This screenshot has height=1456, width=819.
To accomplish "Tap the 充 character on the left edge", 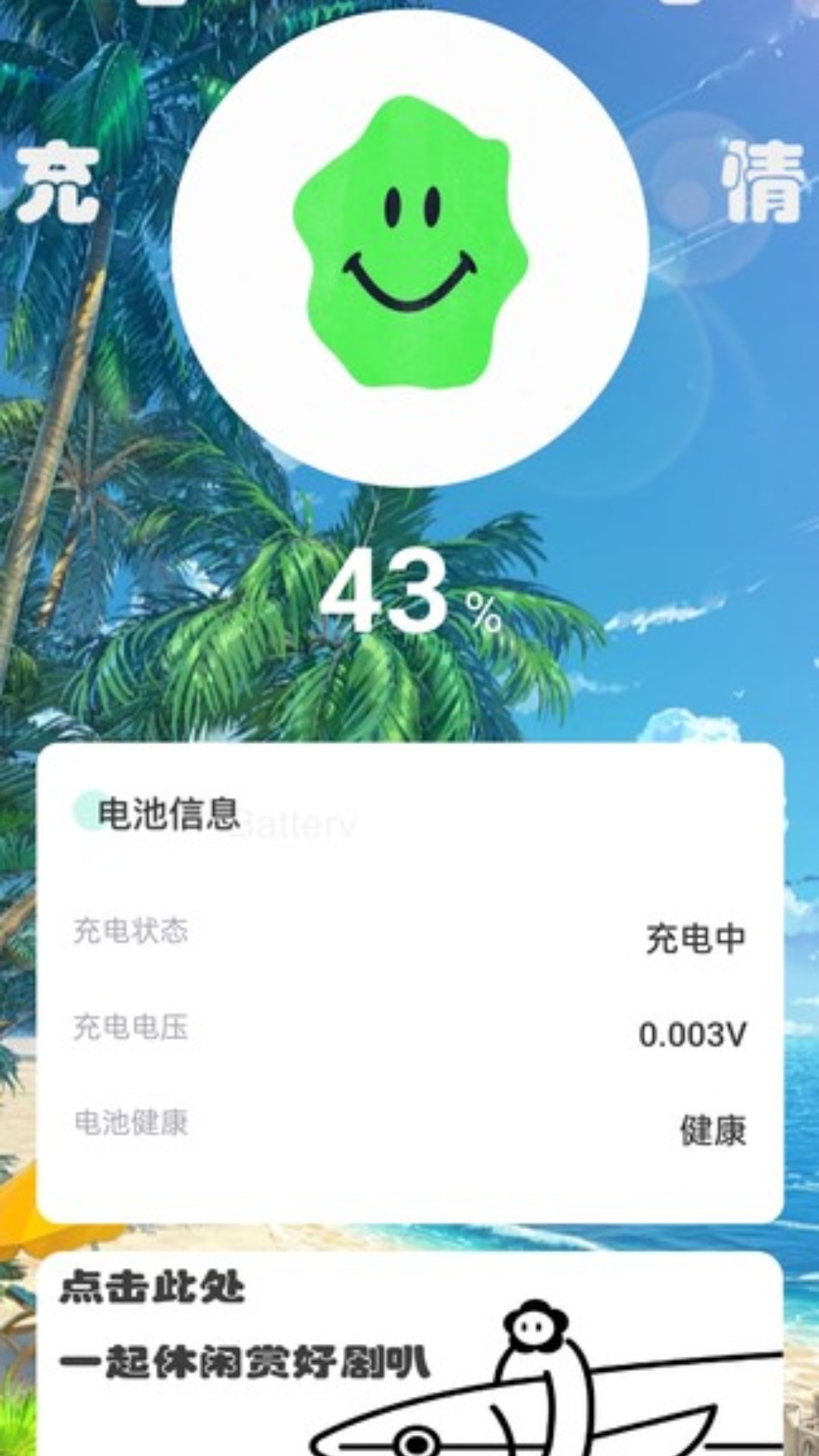I will point(57,182).
